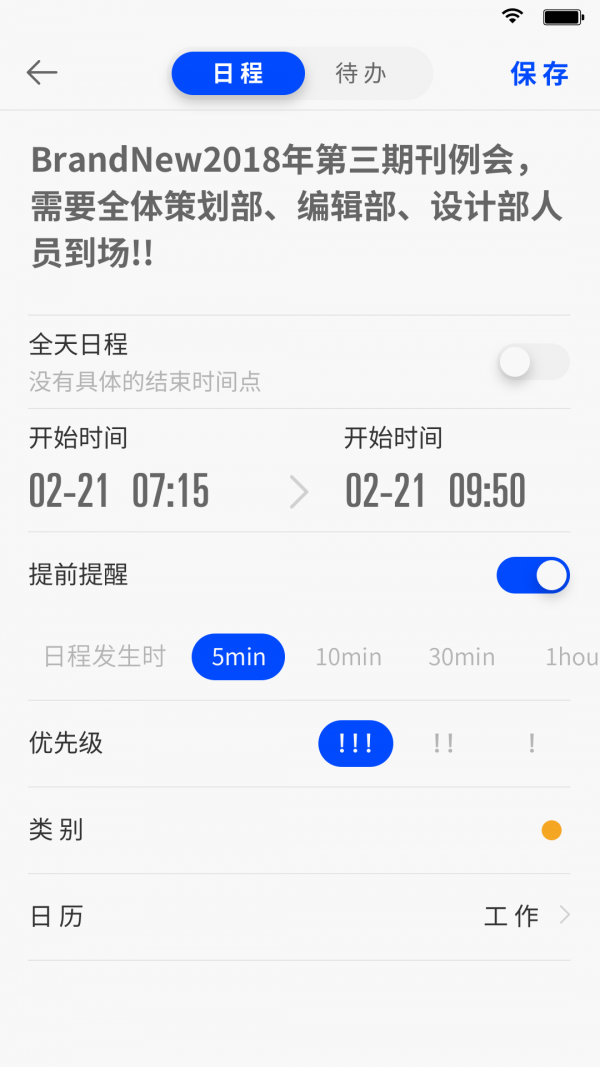Viewport: 600px width, 1067px height.
Task: Edit the BrandNew2018 event title text
Action: (x=296, y=206)
